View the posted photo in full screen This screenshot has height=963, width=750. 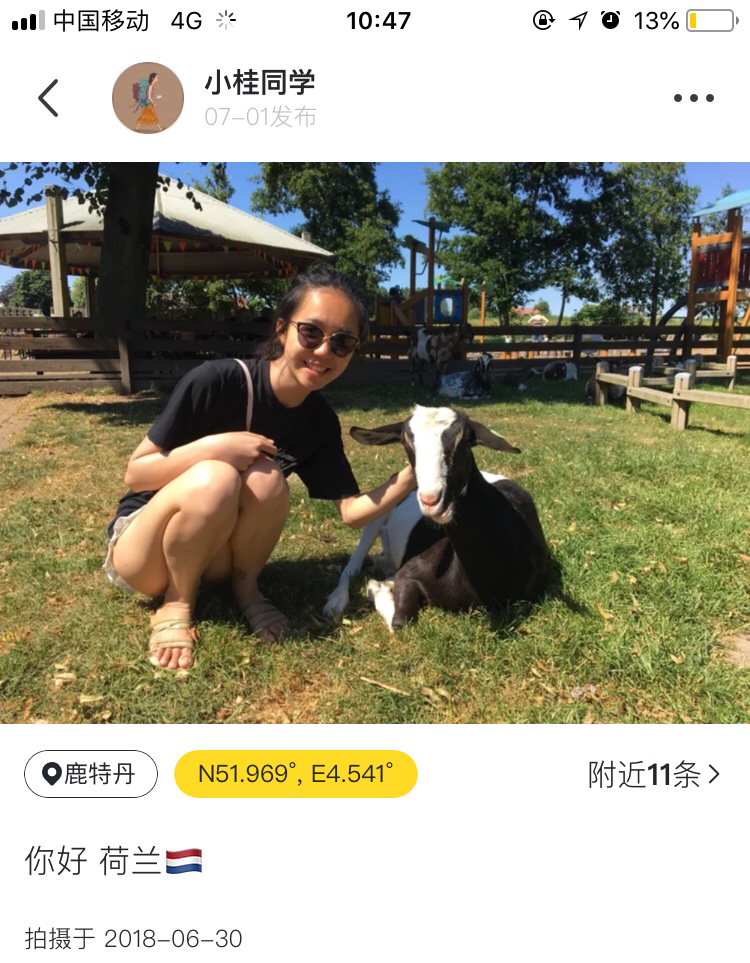375,442
